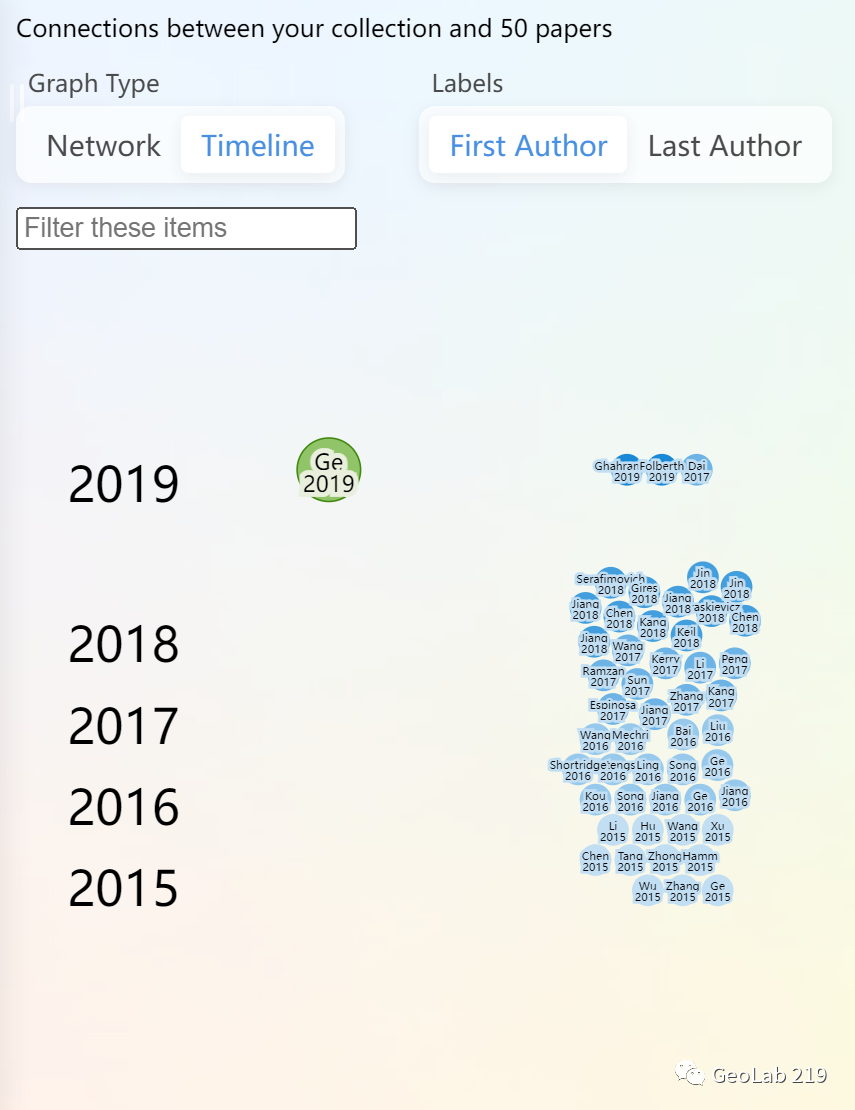Viewport: 855px width, 1110px height.
Task: Click the Espinosa 2017 paper node
Action: pos(613,707)
